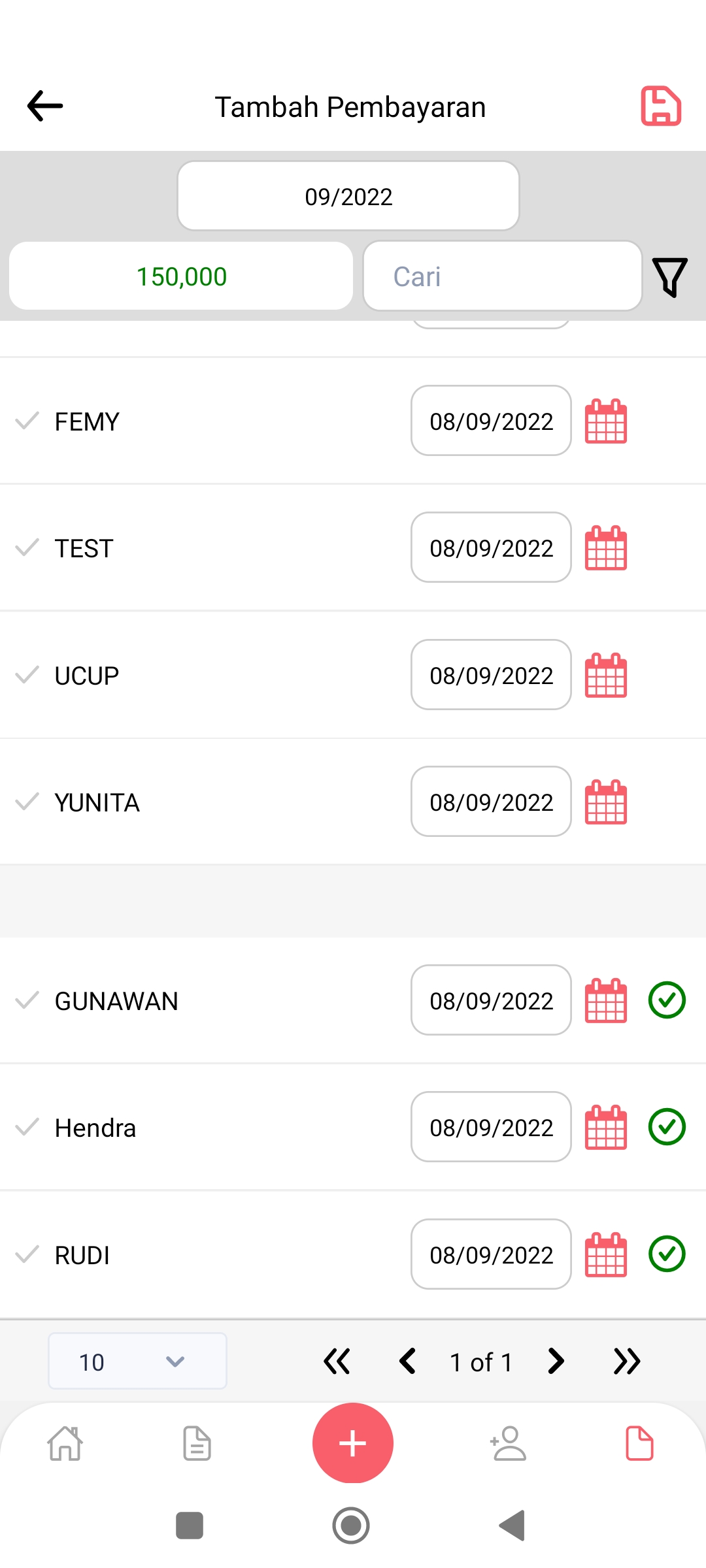
Task: Open the calendar icon for TEST
Action: pyautogui.click(x=606, y=547)
